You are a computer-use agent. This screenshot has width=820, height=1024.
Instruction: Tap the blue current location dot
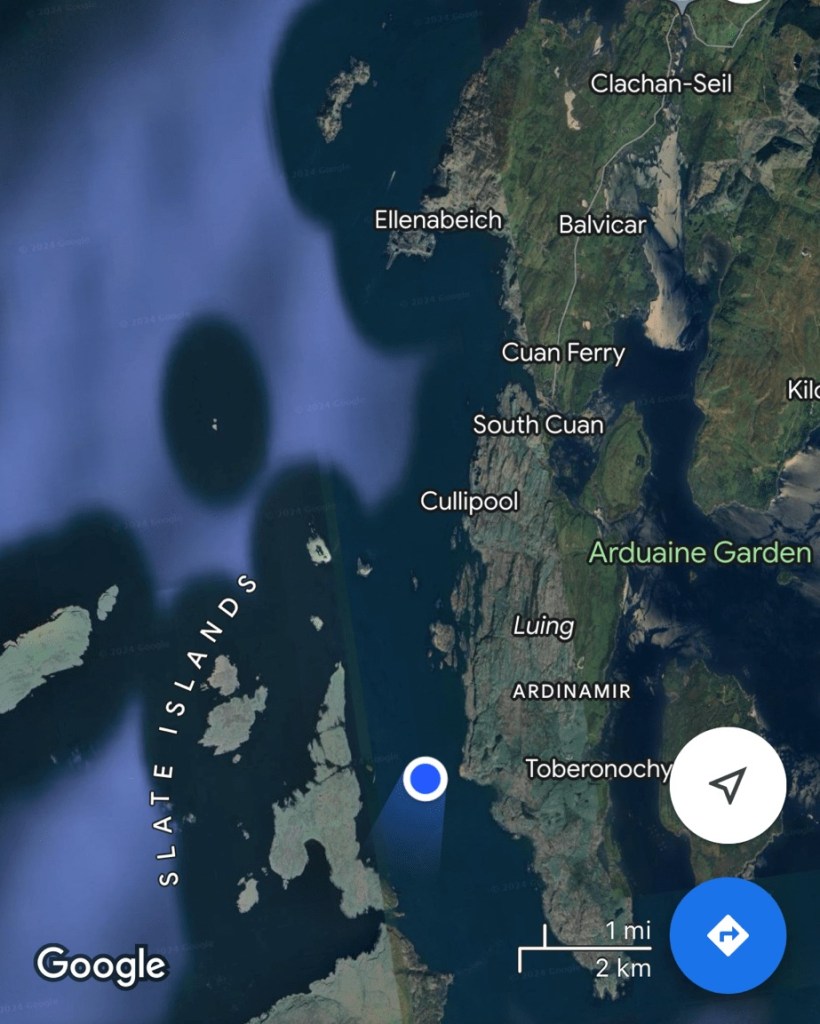click(426, 778)
